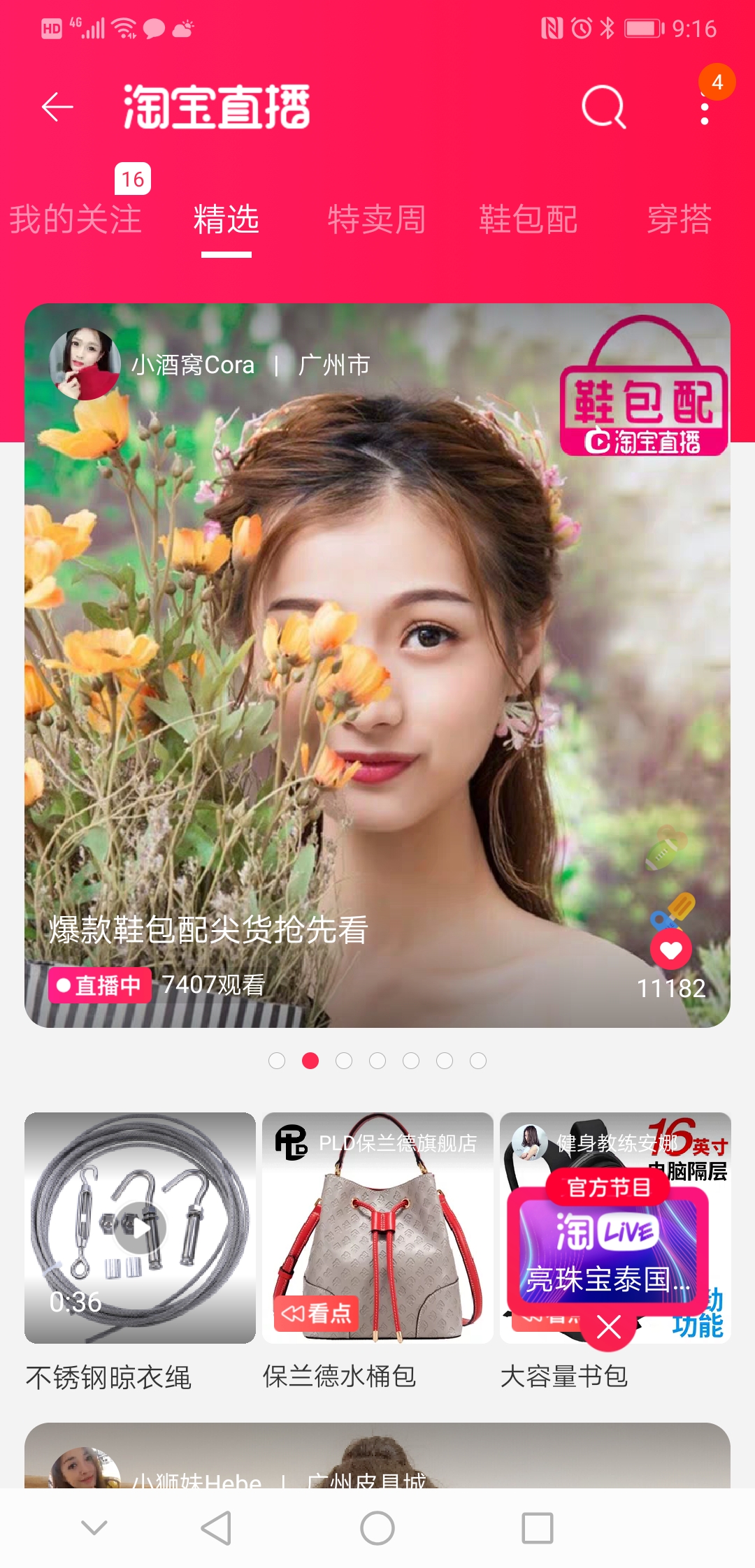Close the 官方节目 floating popup

point(608,1326)
